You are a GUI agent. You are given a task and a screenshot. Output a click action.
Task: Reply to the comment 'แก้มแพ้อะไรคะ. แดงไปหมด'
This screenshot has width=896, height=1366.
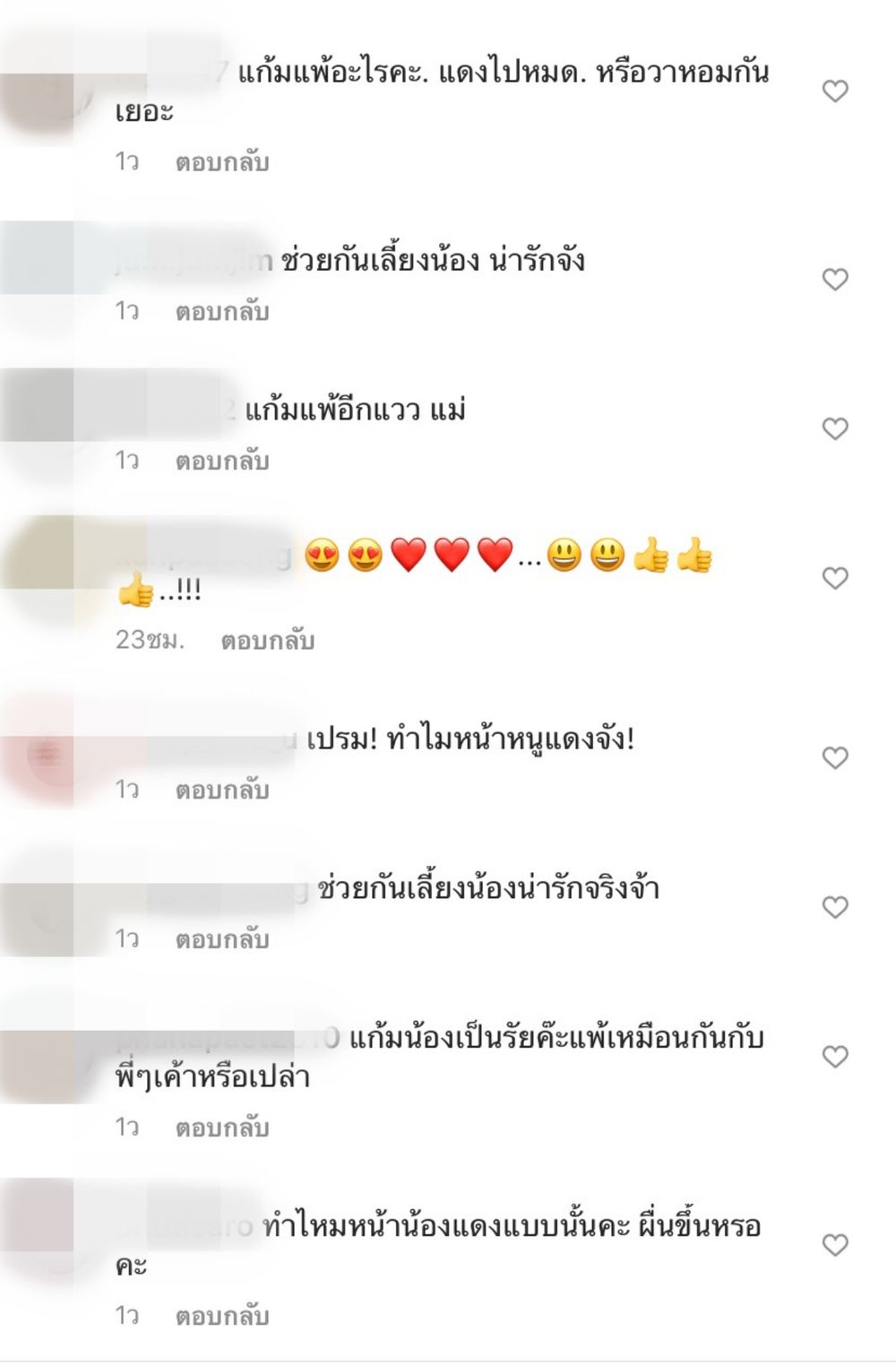tap(221, 162)
